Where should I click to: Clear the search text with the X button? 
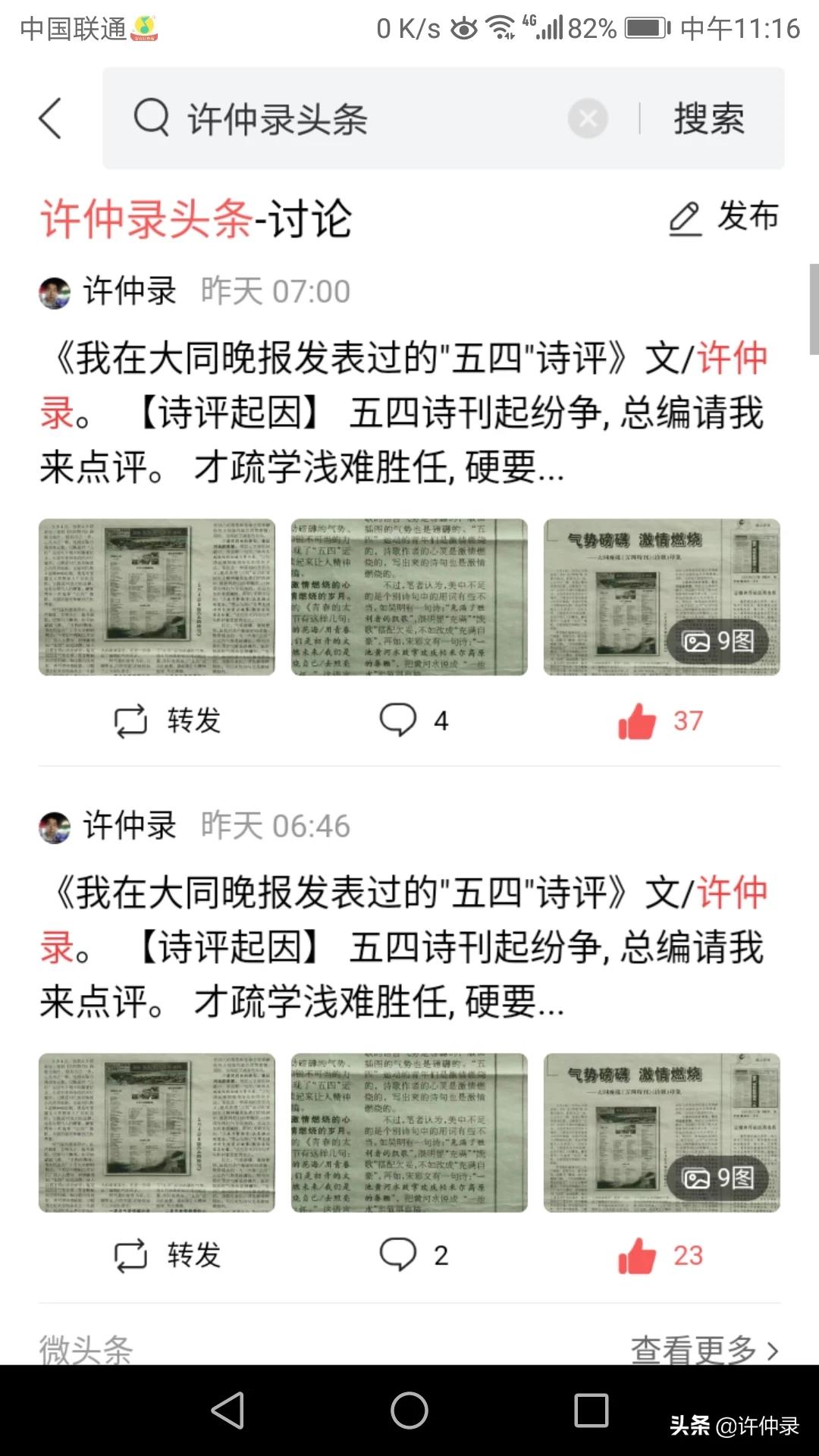coord(588,119)
